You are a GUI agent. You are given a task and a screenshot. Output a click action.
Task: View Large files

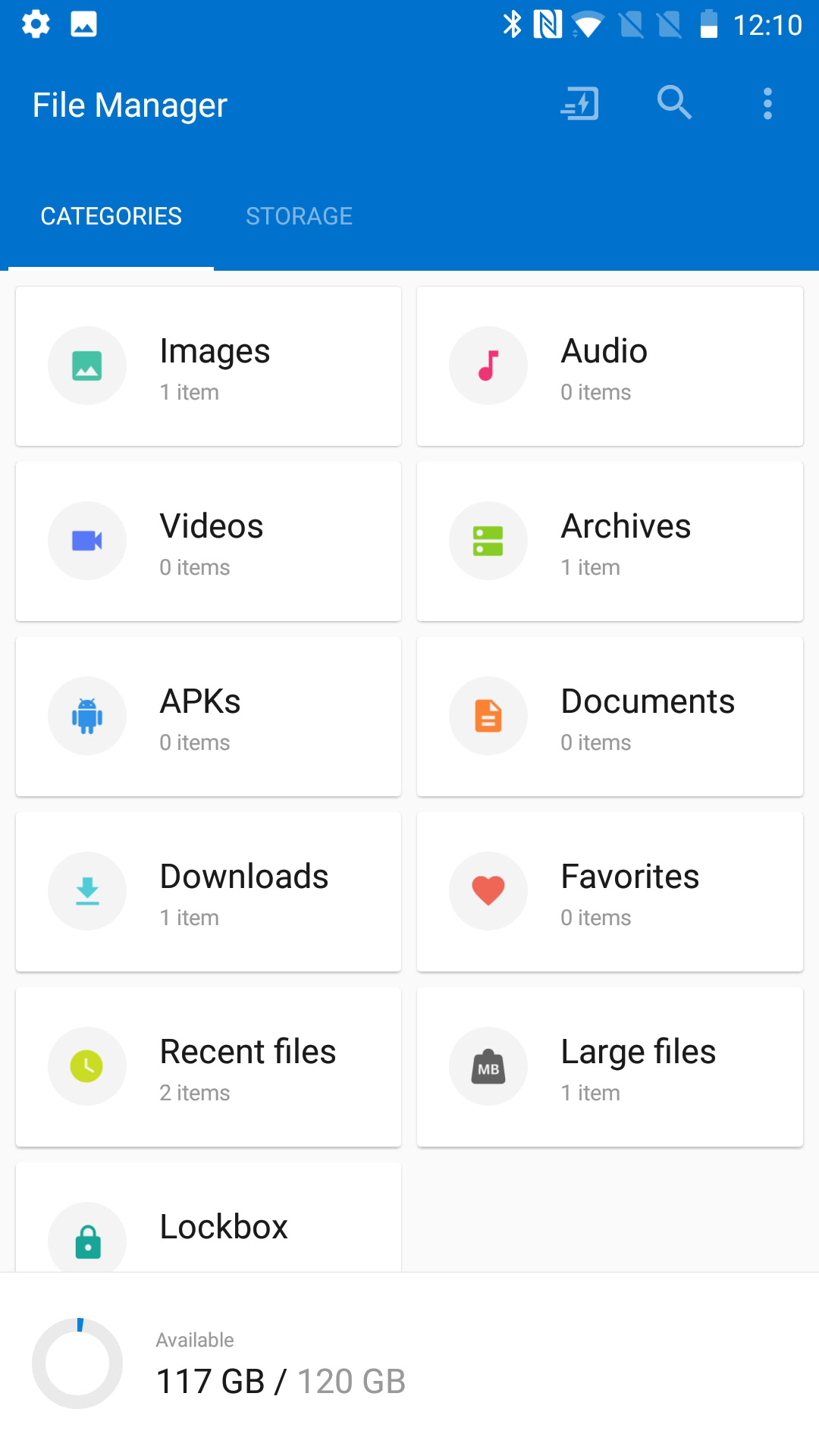pos(610,1067)
